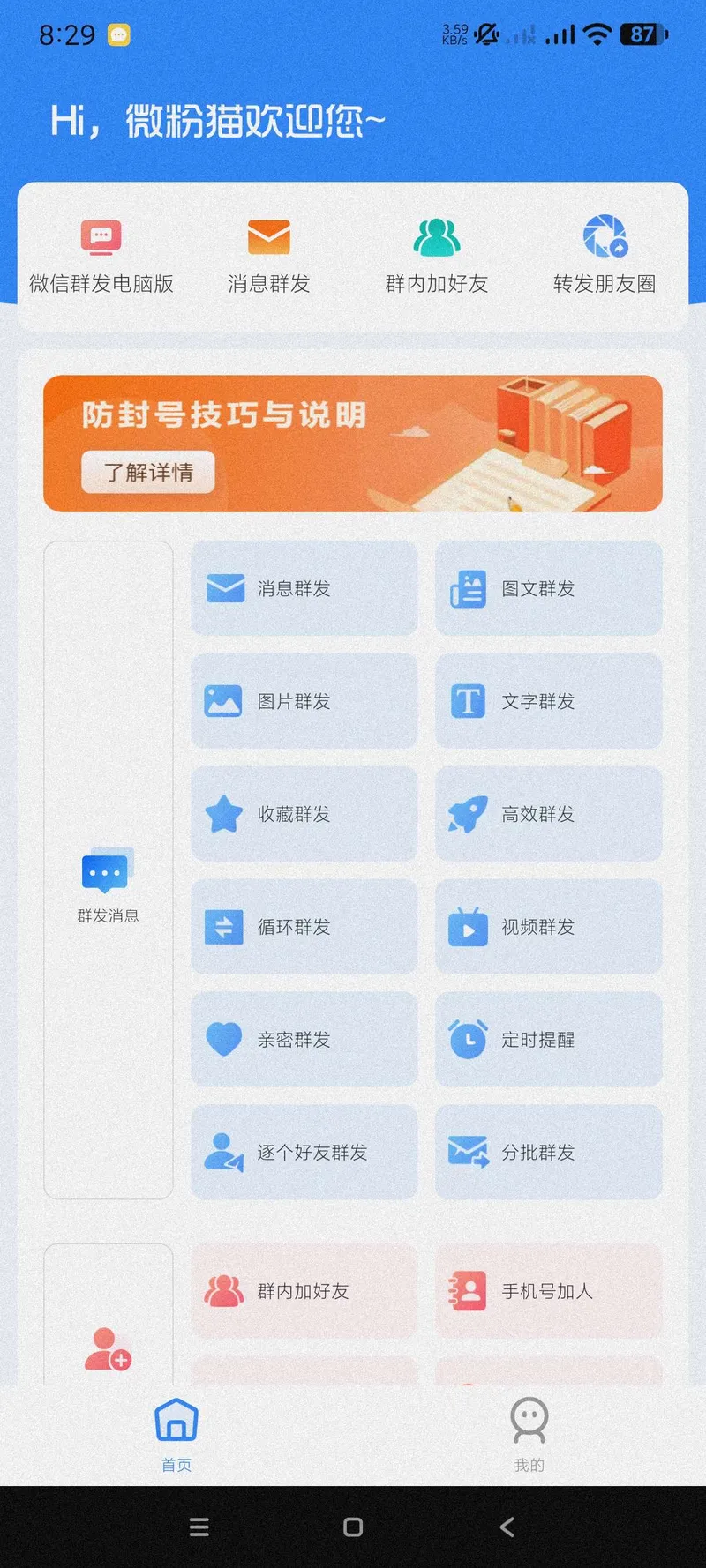706x1568 pixels.
Task: Tap the 收藏群发 star icon
Action: [304, 814]
